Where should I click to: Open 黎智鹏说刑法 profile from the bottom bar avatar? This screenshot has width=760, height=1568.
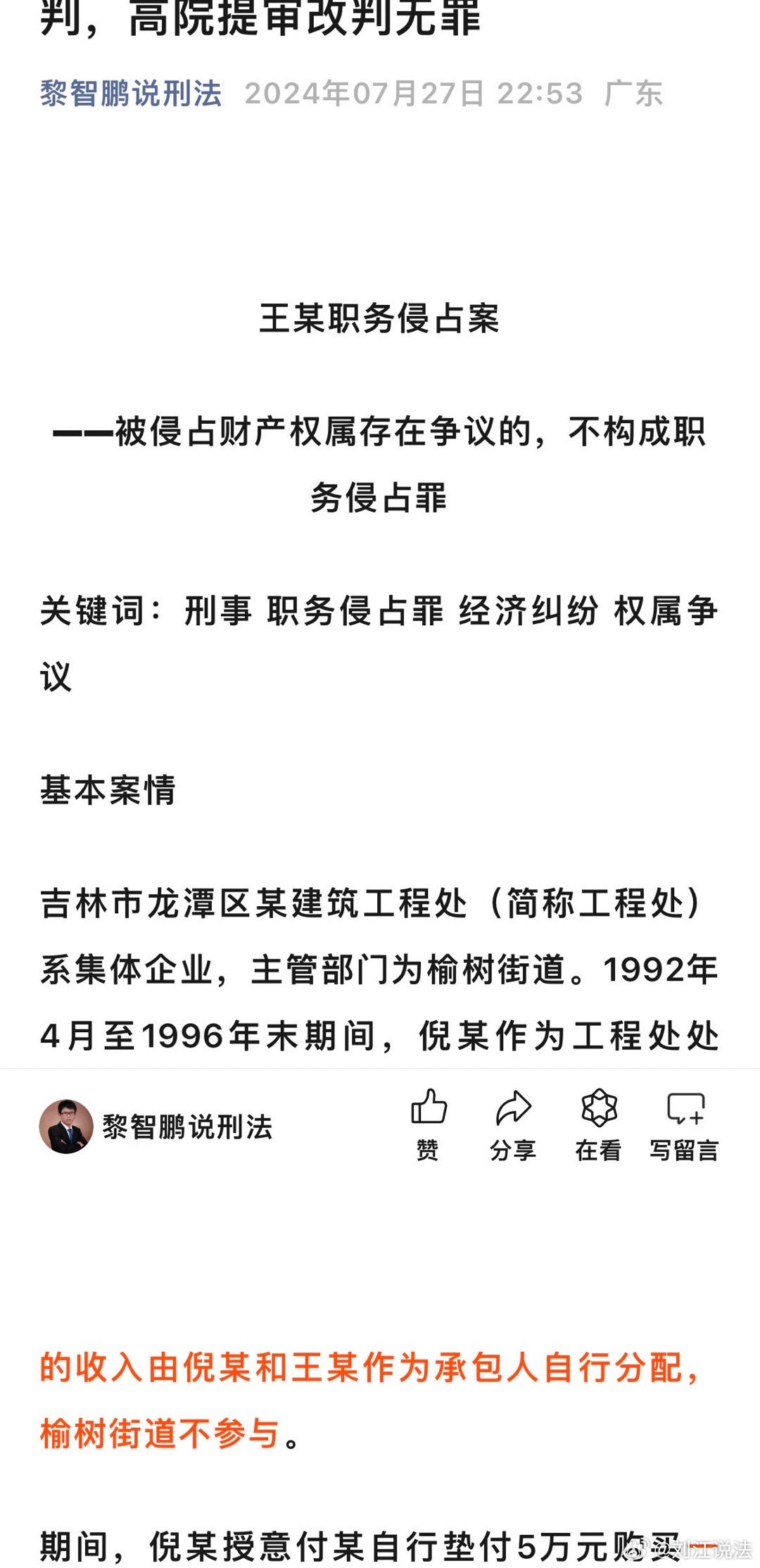coord(66,1127)
